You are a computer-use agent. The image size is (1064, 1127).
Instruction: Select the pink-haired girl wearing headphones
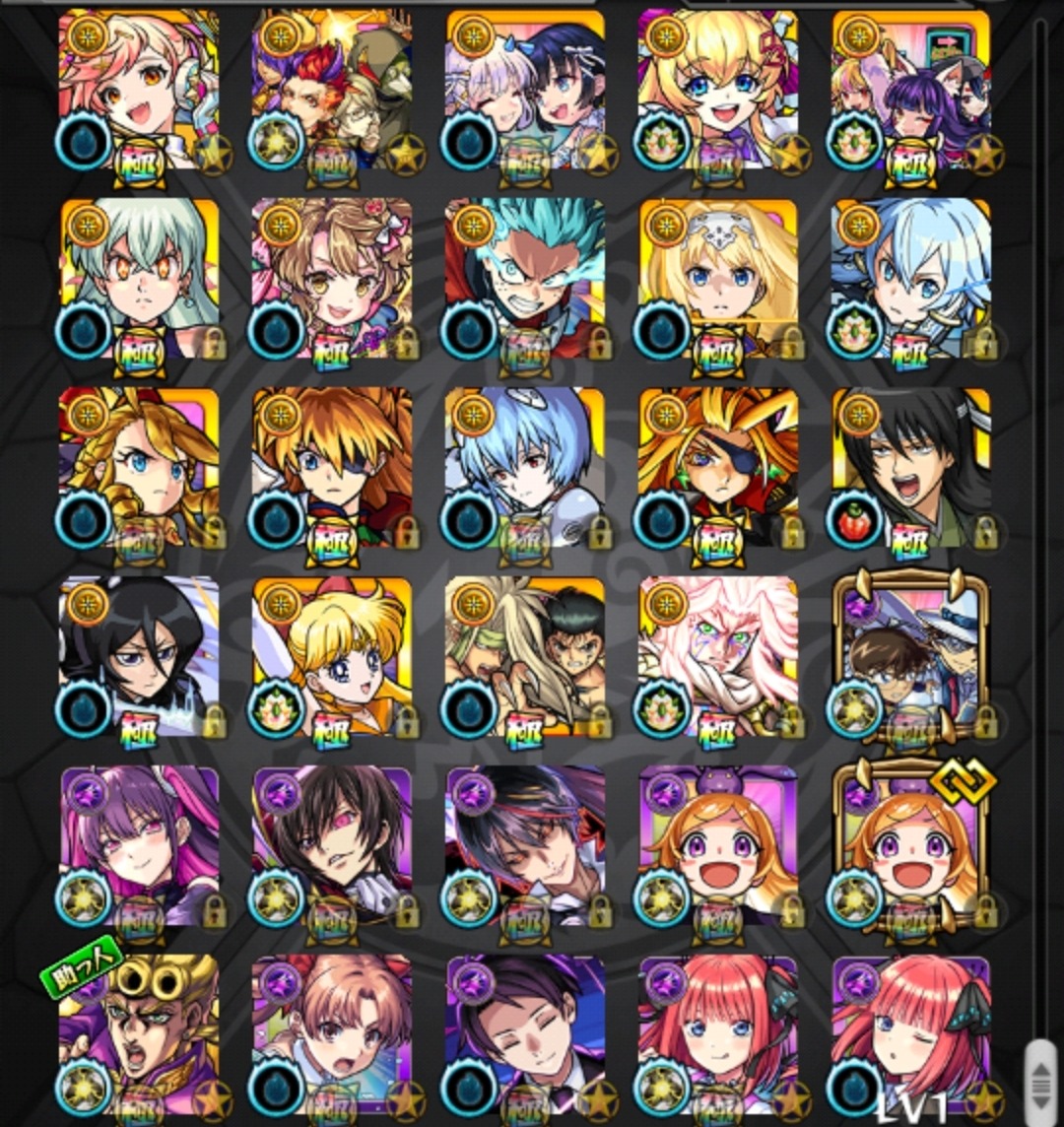138,89
